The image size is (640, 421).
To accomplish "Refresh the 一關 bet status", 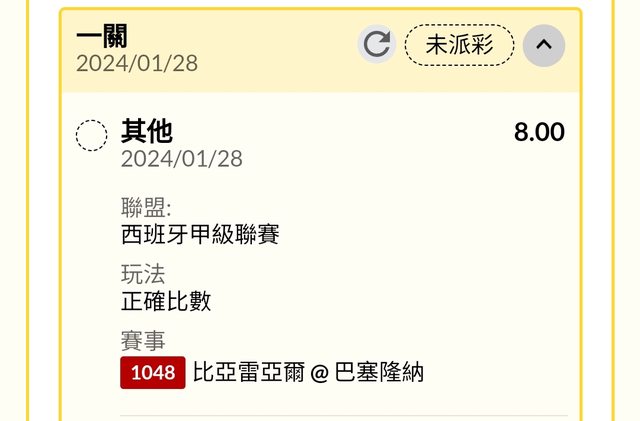I will [x=377, y=45].
